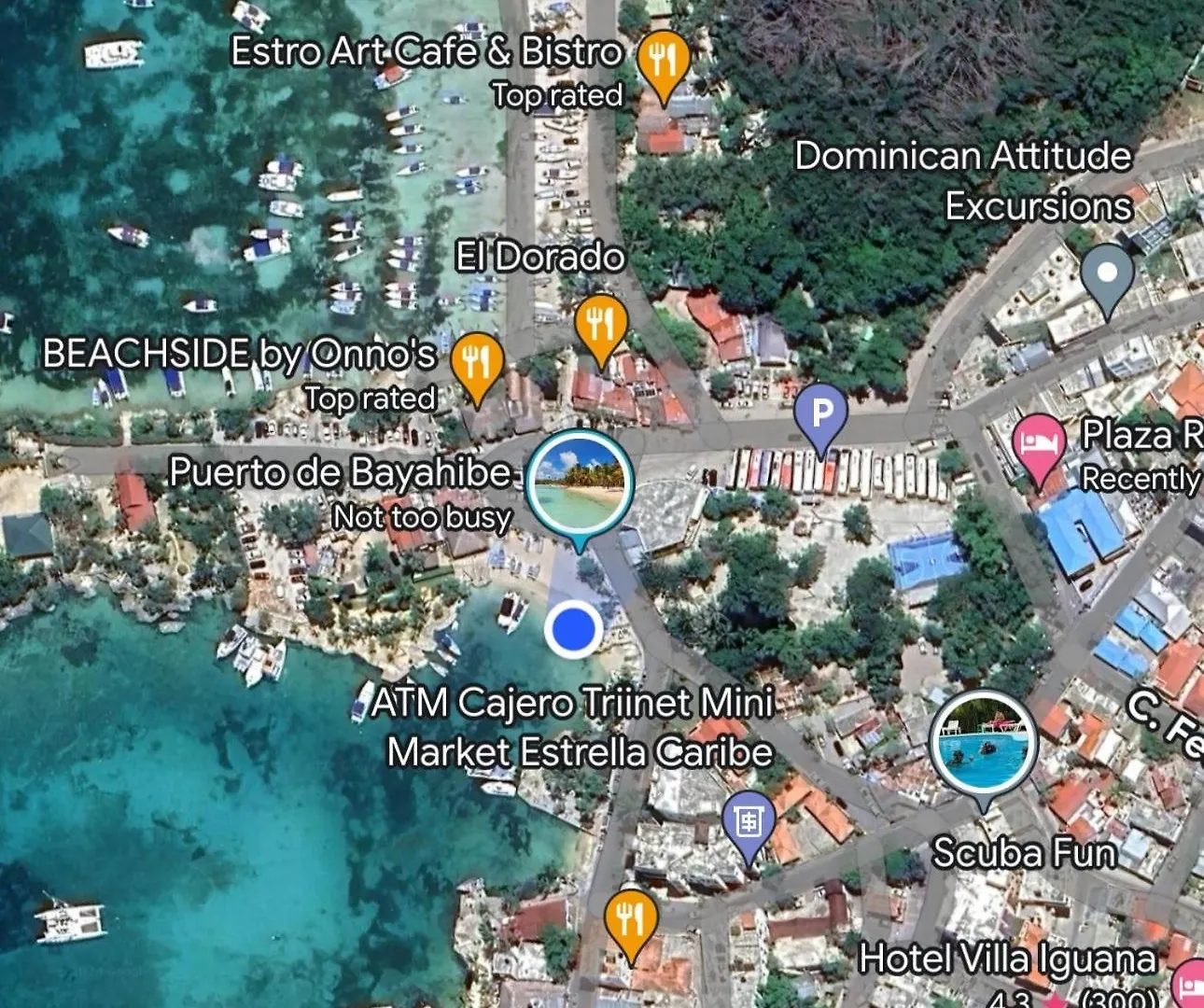Open the Dominican Attitude Excursions location pin
Screen dimensions: 1204x1008
1107,275
